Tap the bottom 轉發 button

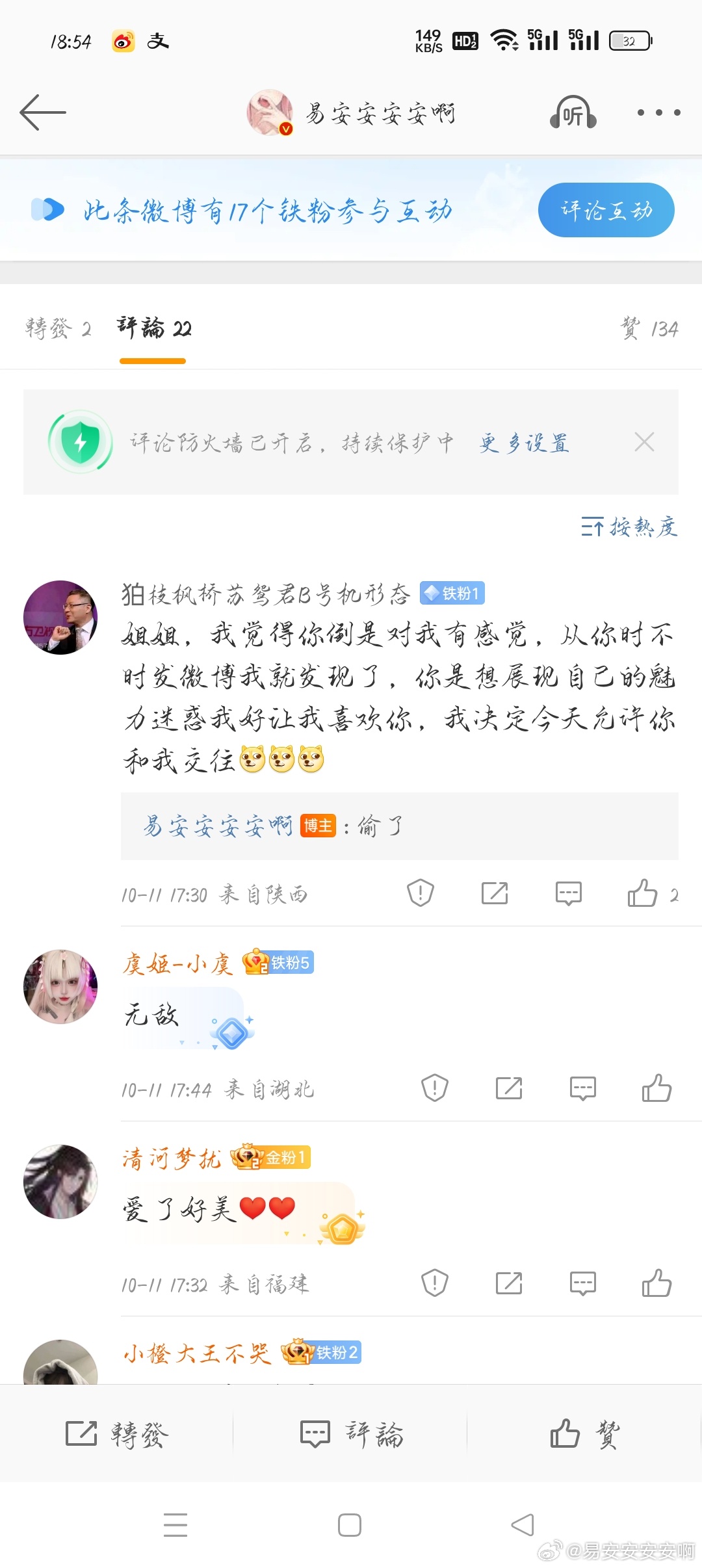coord(117,1433)
